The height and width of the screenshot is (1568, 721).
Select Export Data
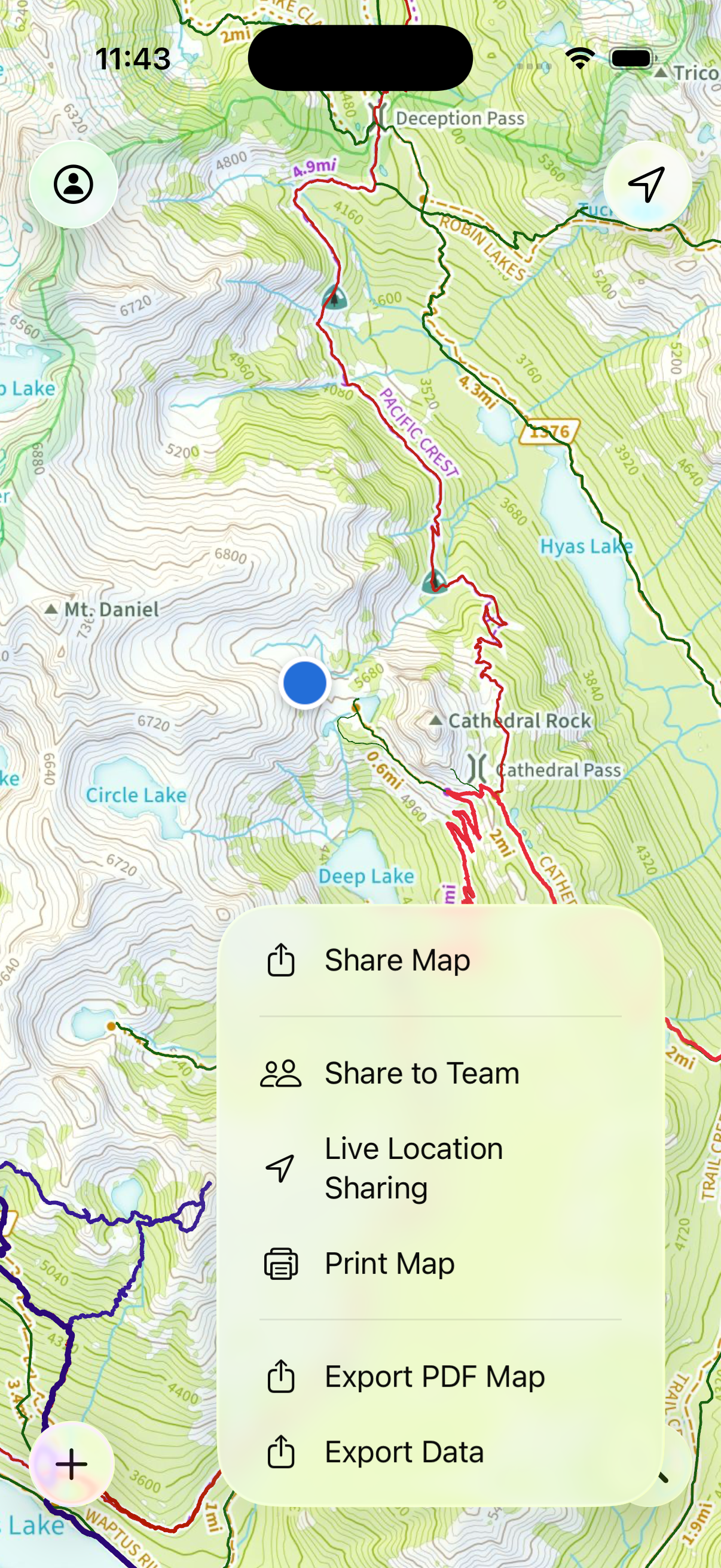441,1452
